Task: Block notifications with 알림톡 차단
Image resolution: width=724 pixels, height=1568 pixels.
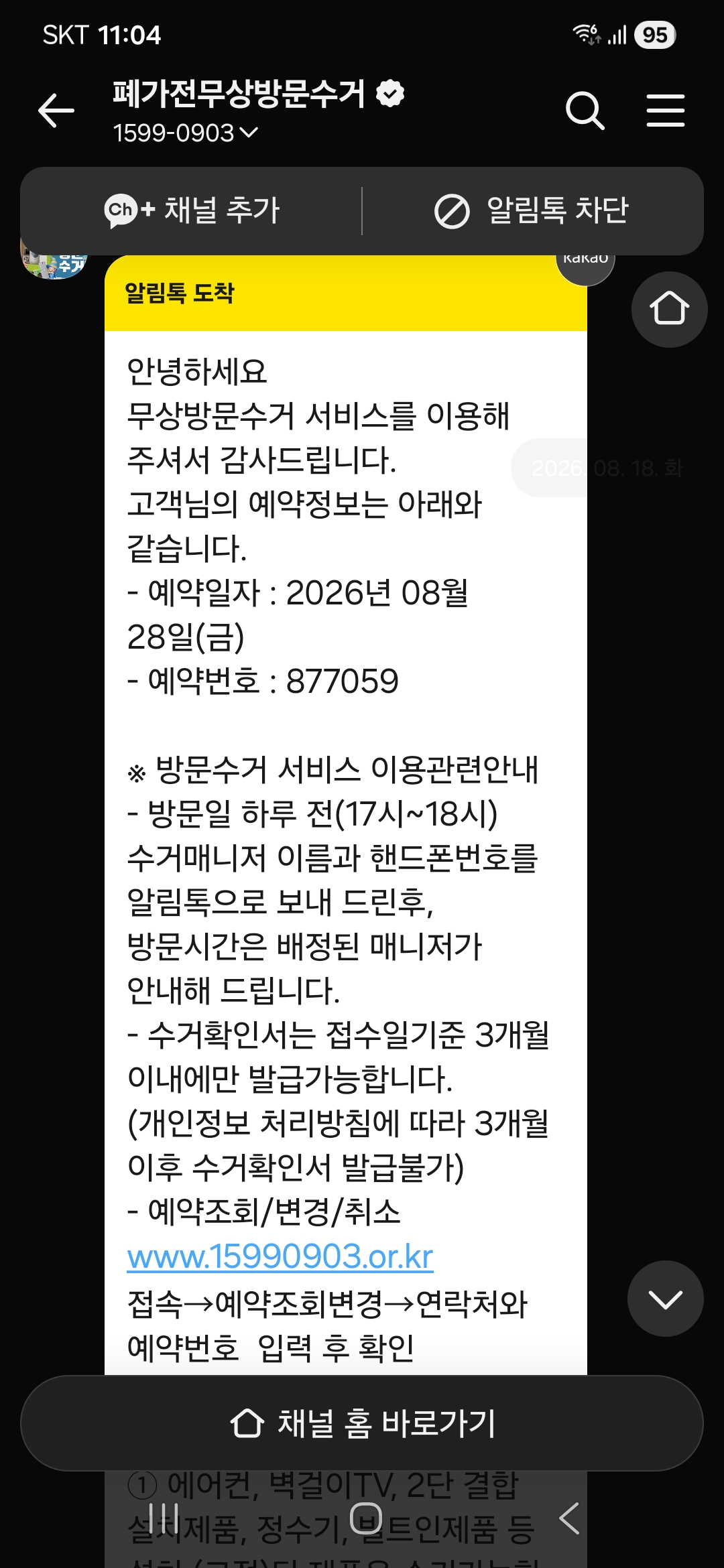Action: pyautogui.click(x=532, y=210)
